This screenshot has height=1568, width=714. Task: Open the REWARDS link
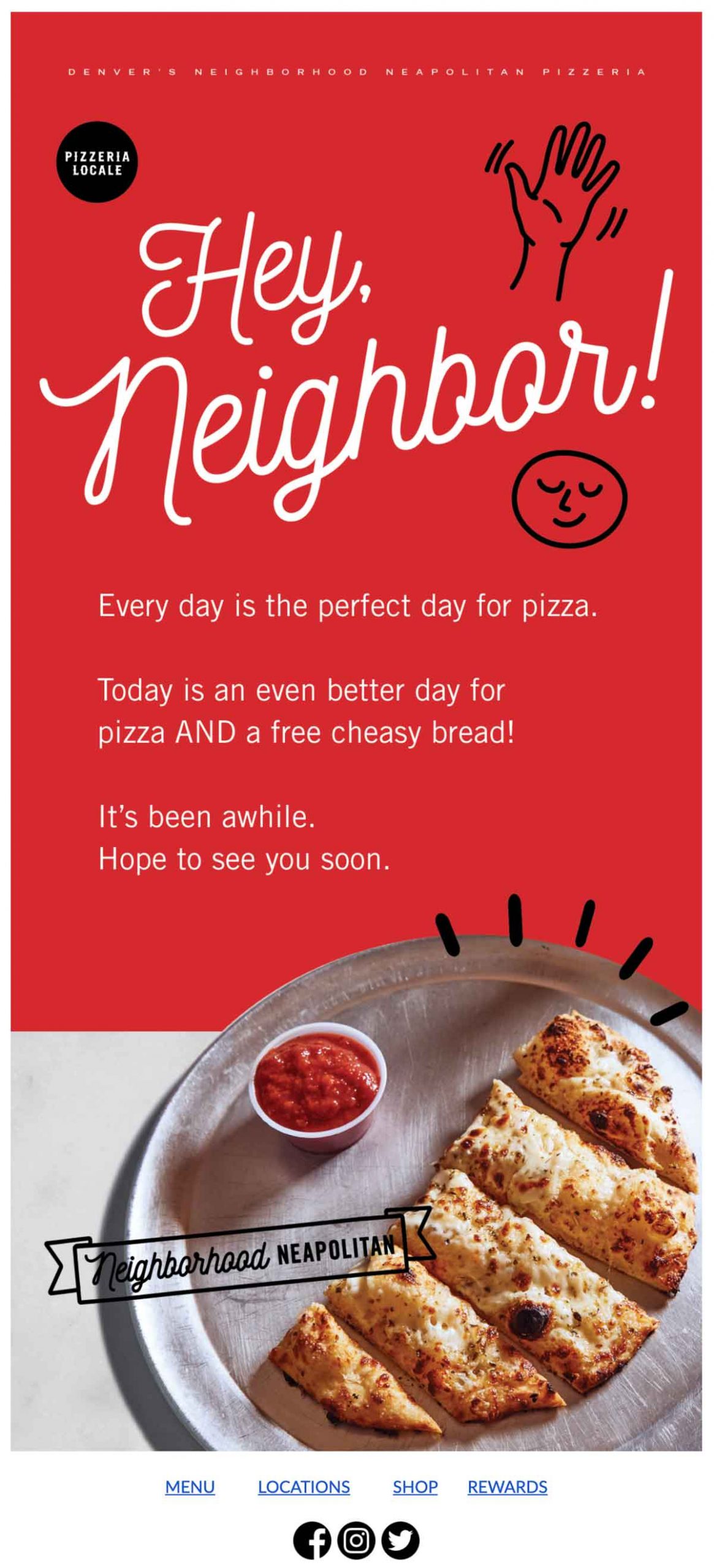click(x=507, y=1487)
